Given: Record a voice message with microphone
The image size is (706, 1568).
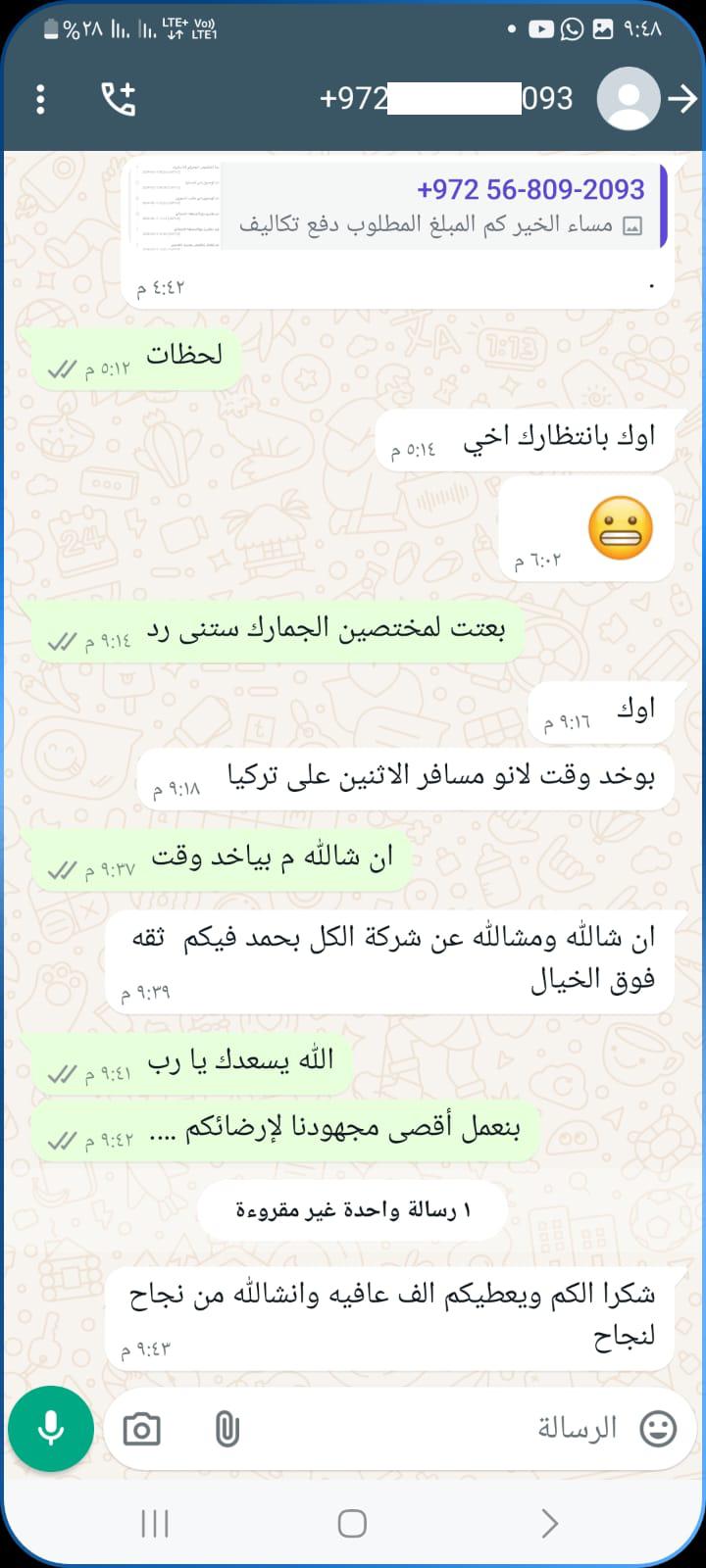Looking at the screenshot, I should [x=51, y=1429].
